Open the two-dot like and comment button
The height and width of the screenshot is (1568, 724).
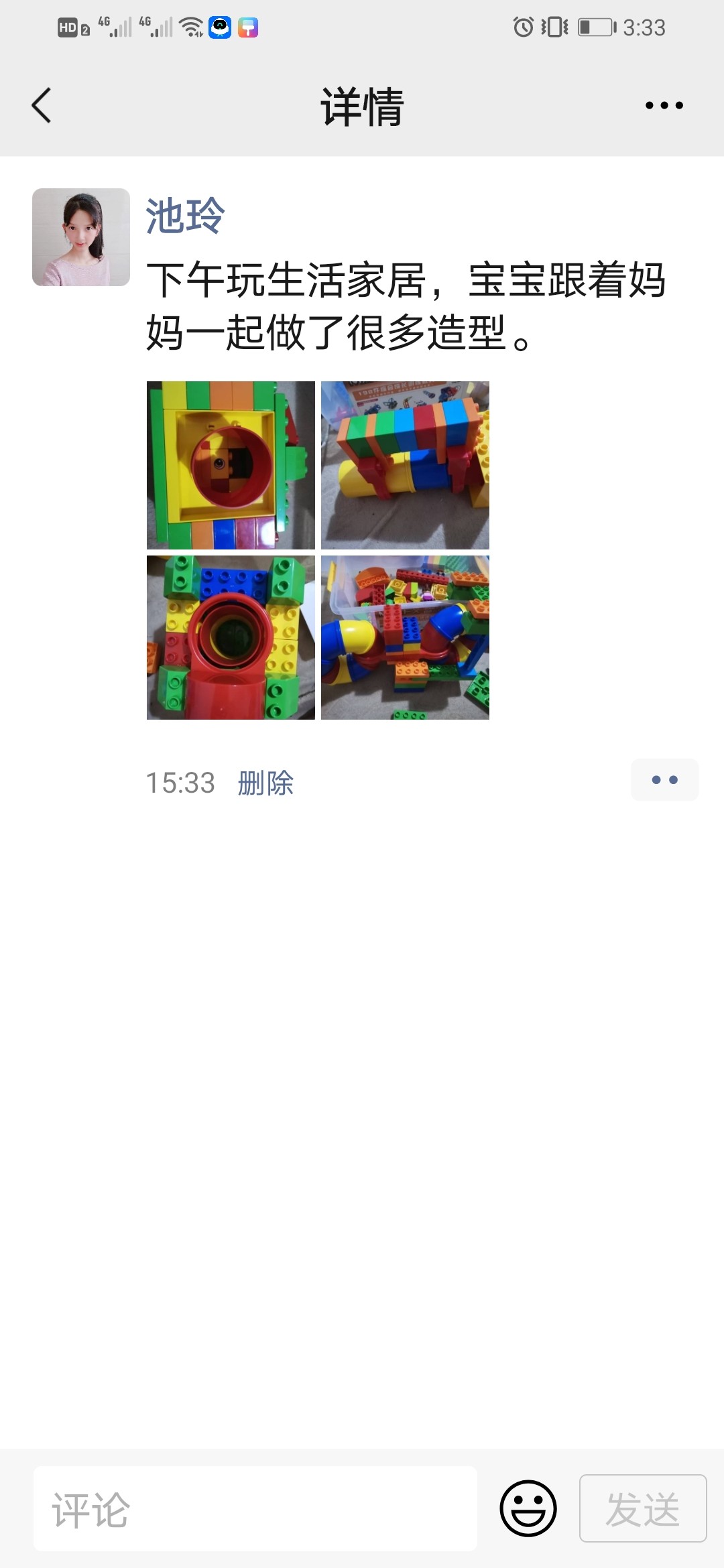tap(664, 780)
